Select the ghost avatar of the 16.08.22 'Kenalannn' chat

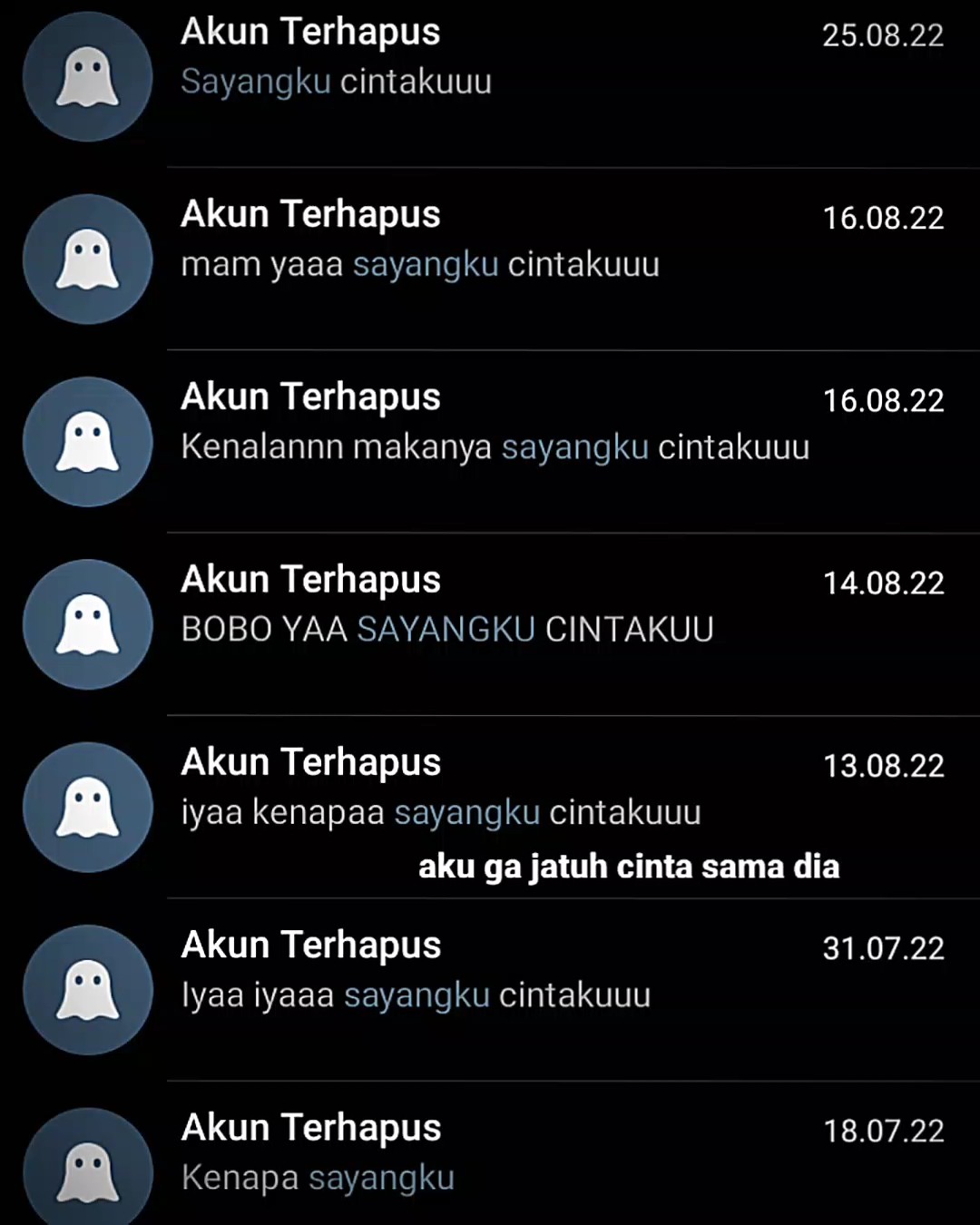point(87,442)
